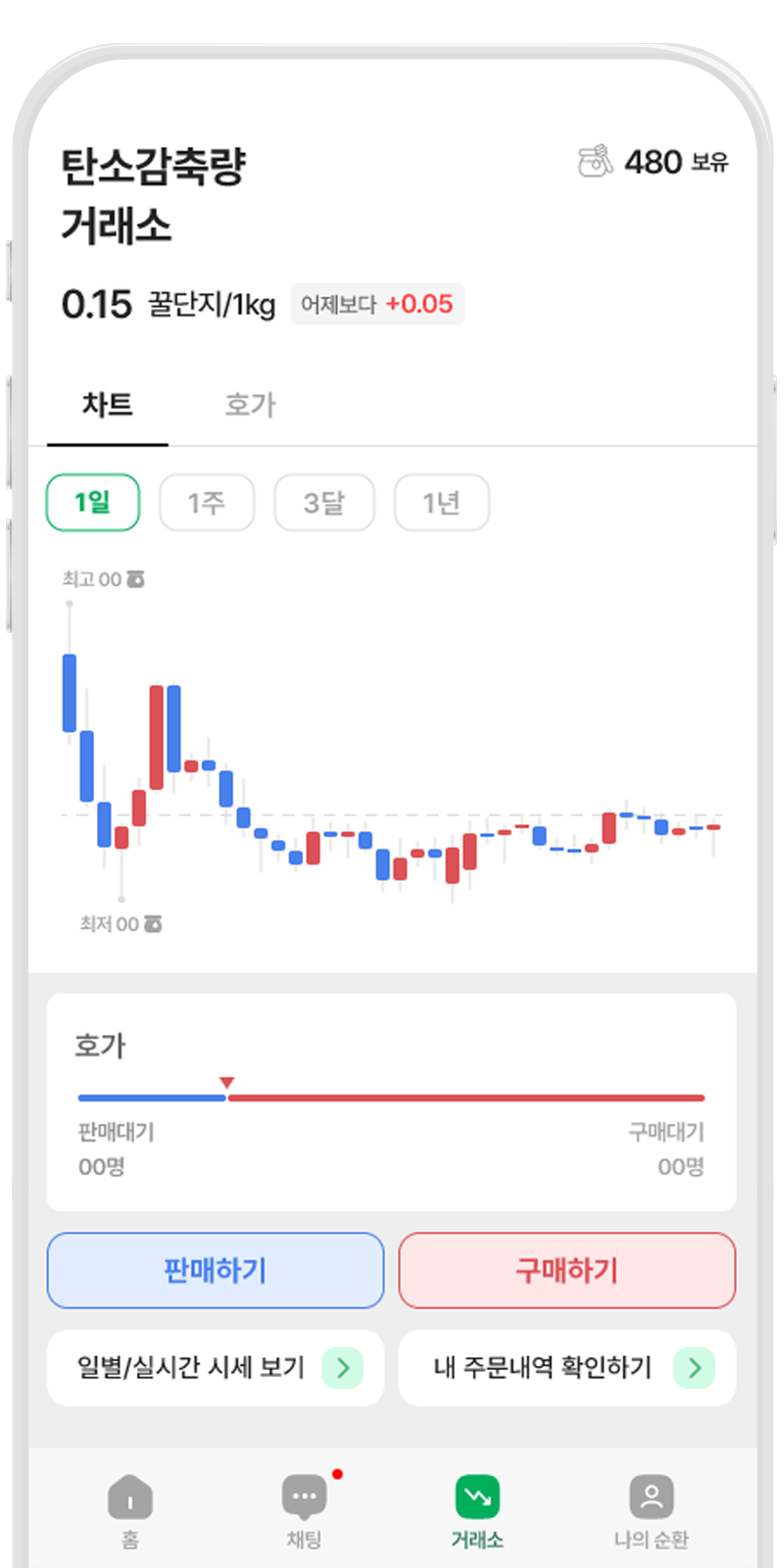Viewport: 784px width, 1568px height.
Task: Select the 1일 chart period
Action: (x=93, y=503)
